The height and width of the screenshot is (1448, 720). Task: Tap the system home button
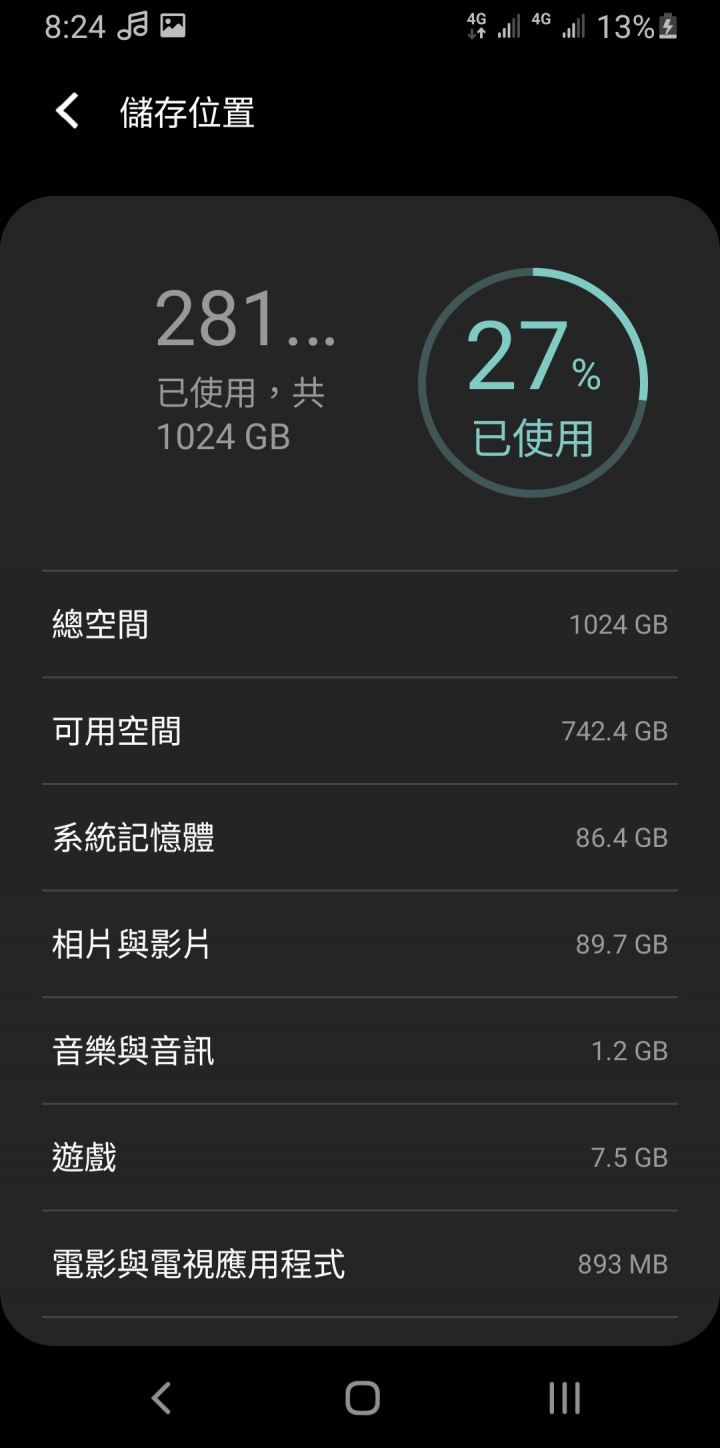(362, 1397)
